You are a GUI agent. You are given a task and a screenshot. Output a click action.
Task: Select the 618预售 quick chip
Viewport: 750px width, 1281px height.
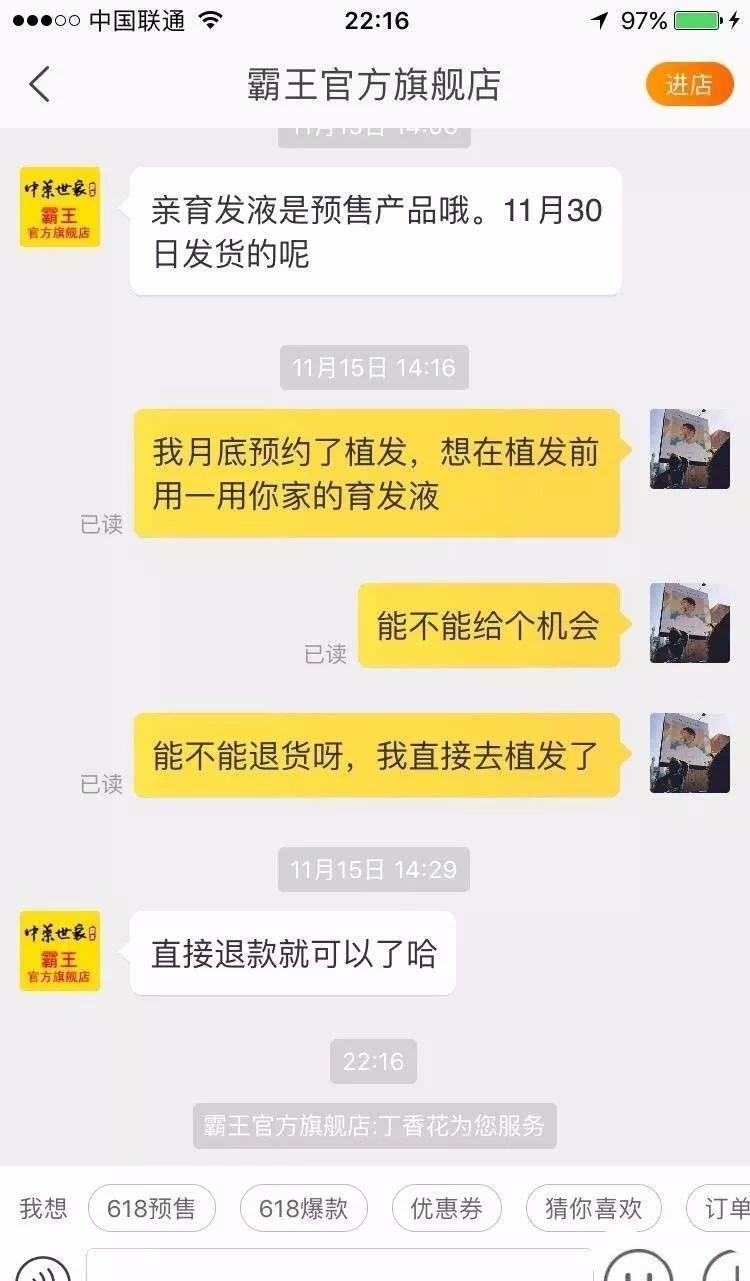151,1209
